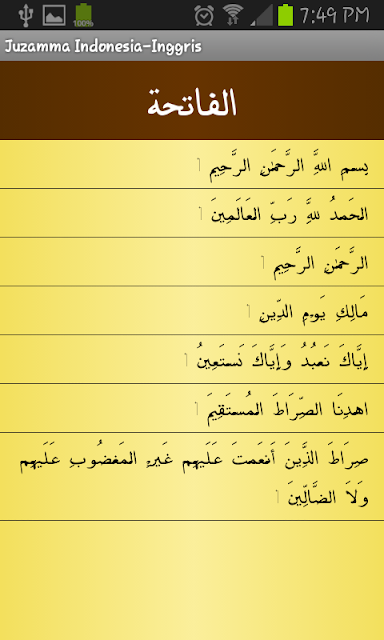Open the verse اهدنا الصراط المستقيم
The height and width of the screenshot is (640, 384).
(192, 408)
